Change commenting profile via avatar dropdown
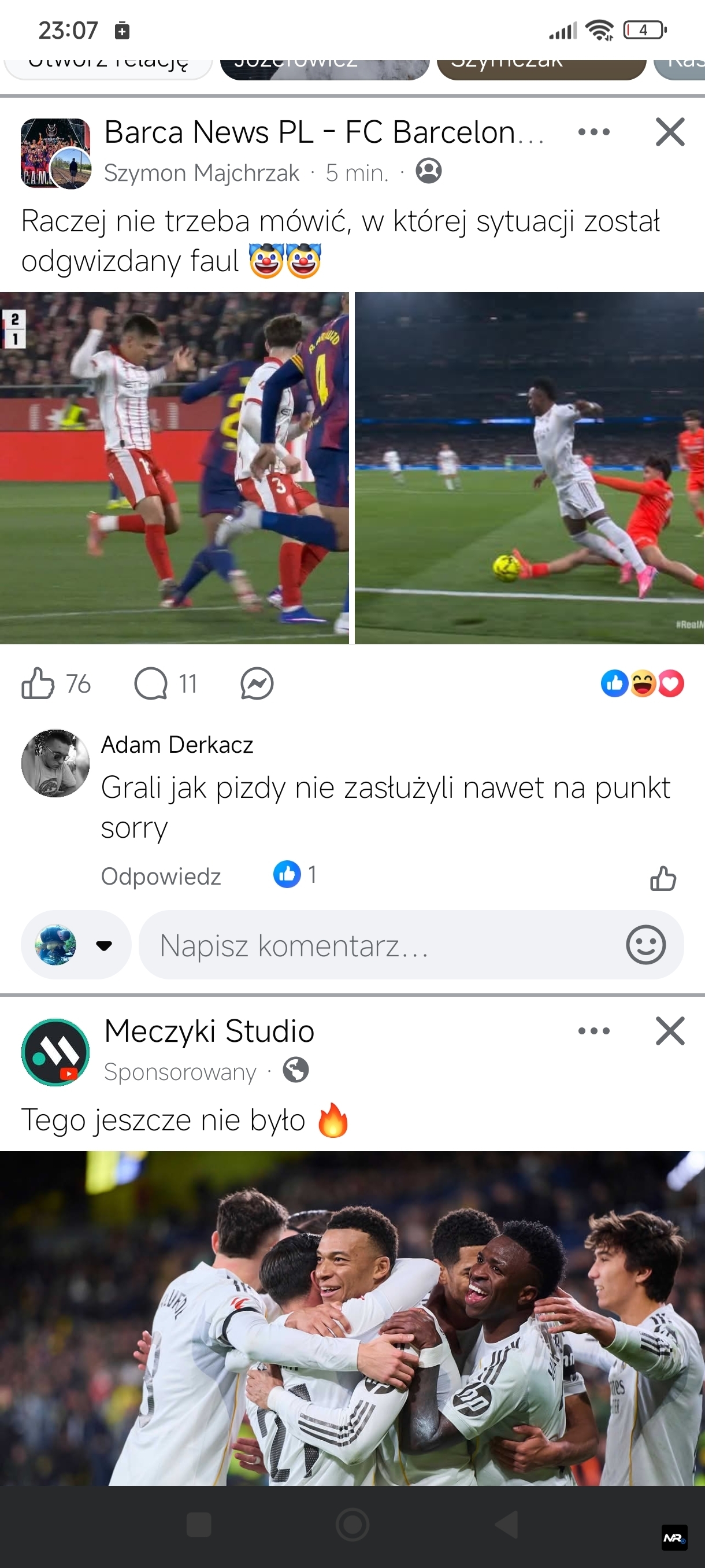 click(x=104, y=945)
